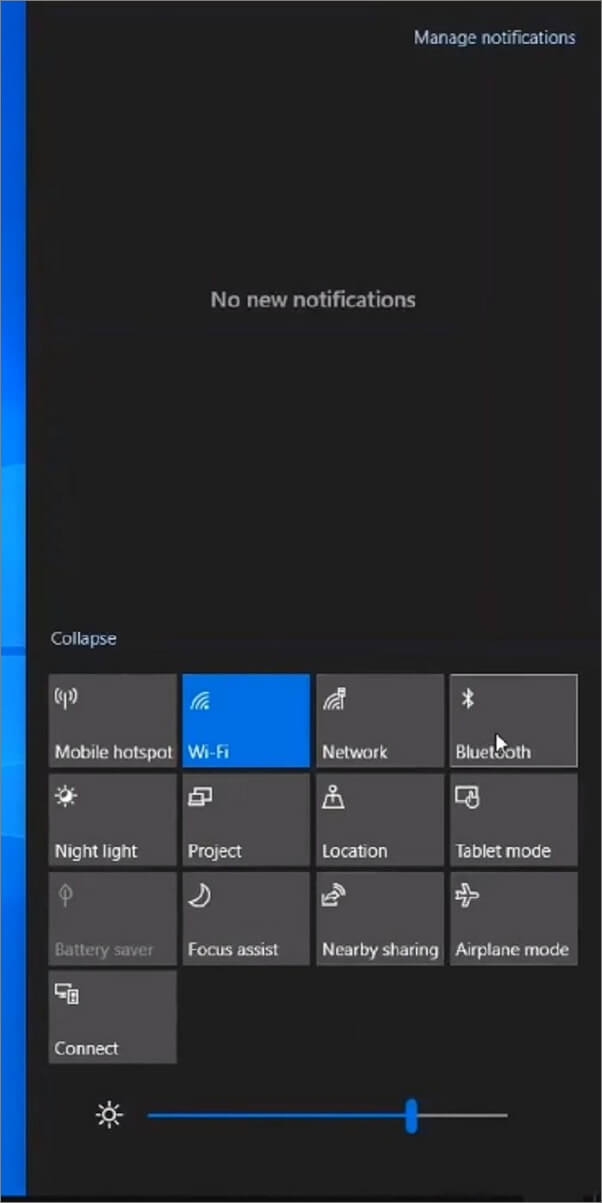Screen dimensions: 602x1203
Task: Open the Manage notifications link
Action: pos(494,38)
